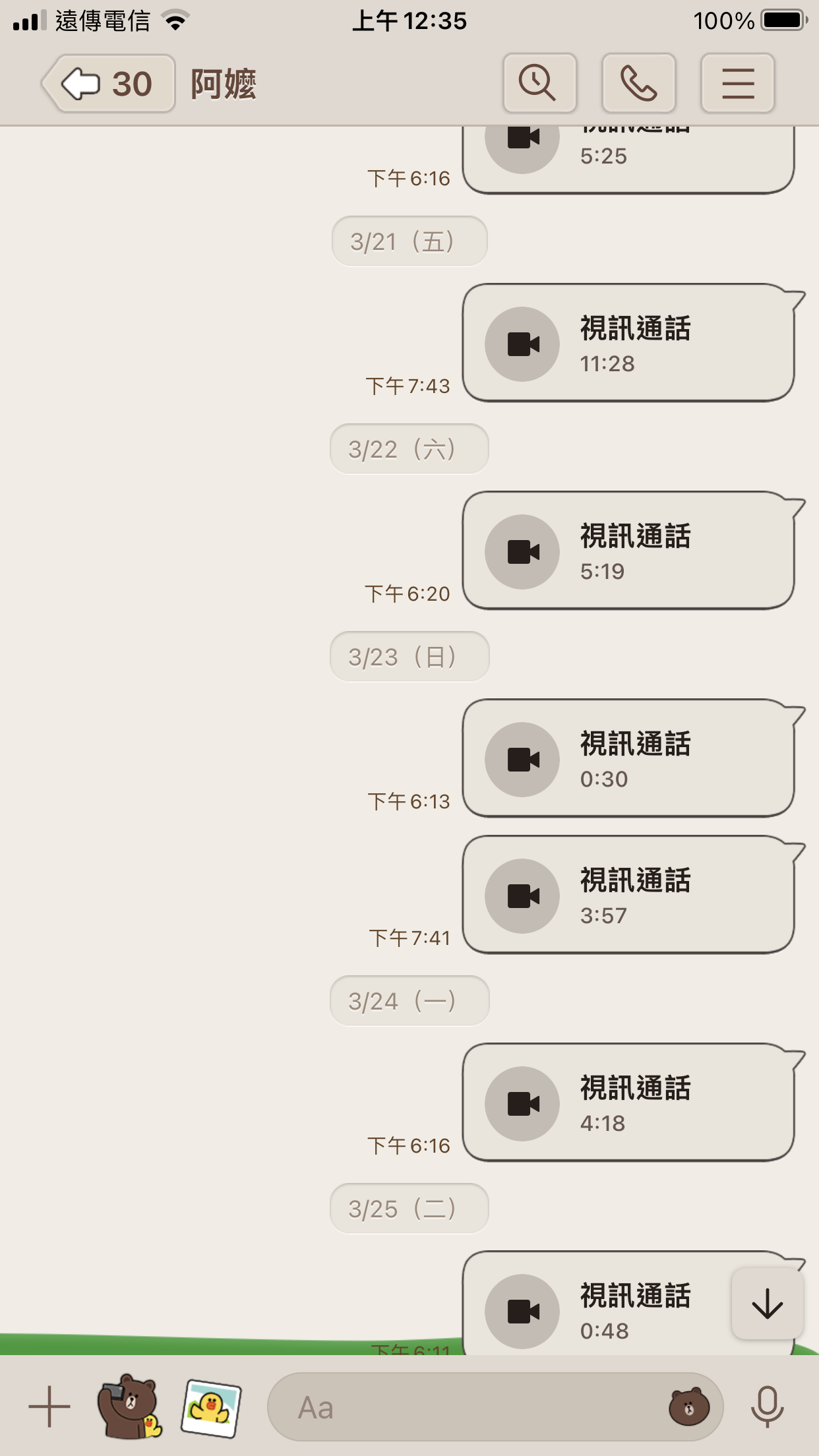The height and width of the screenshot is (1456, 819).
Task: Focus the Aa message field
Action: coord(462,1407)
